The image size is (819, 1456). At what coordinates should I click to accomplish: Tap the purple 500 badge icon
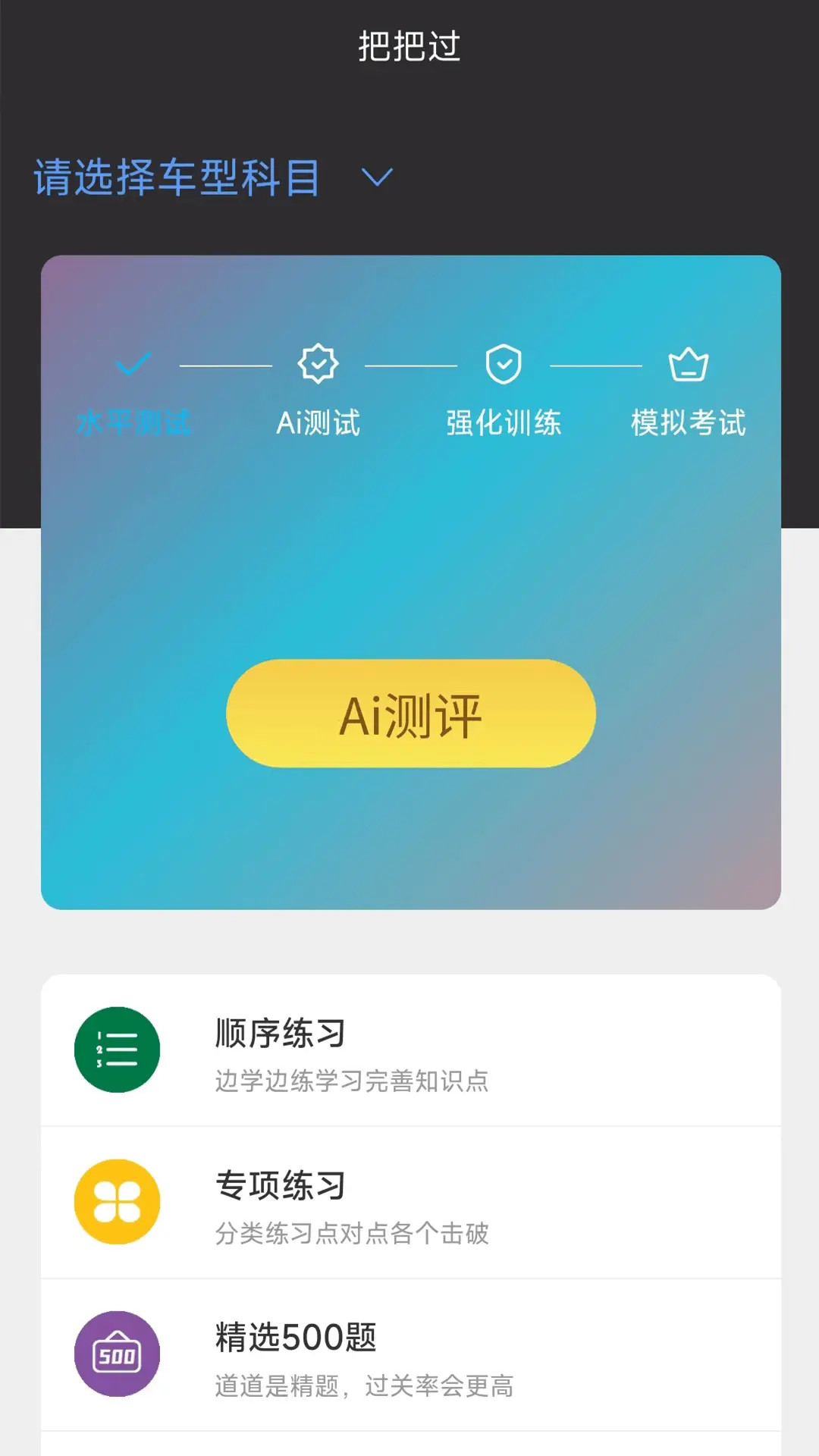[x=115, y=1356]
